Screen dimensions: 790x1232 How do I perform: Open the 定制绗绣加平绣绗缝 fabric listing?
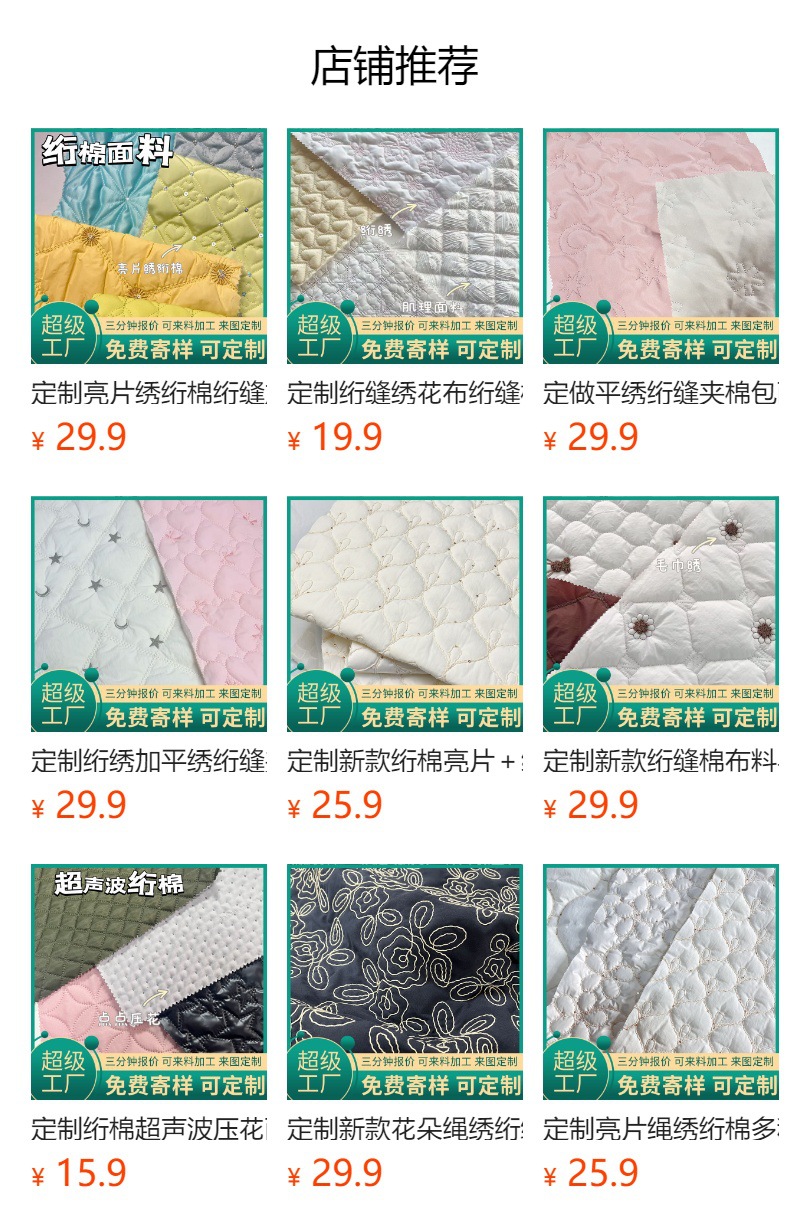tap(149, 614)
